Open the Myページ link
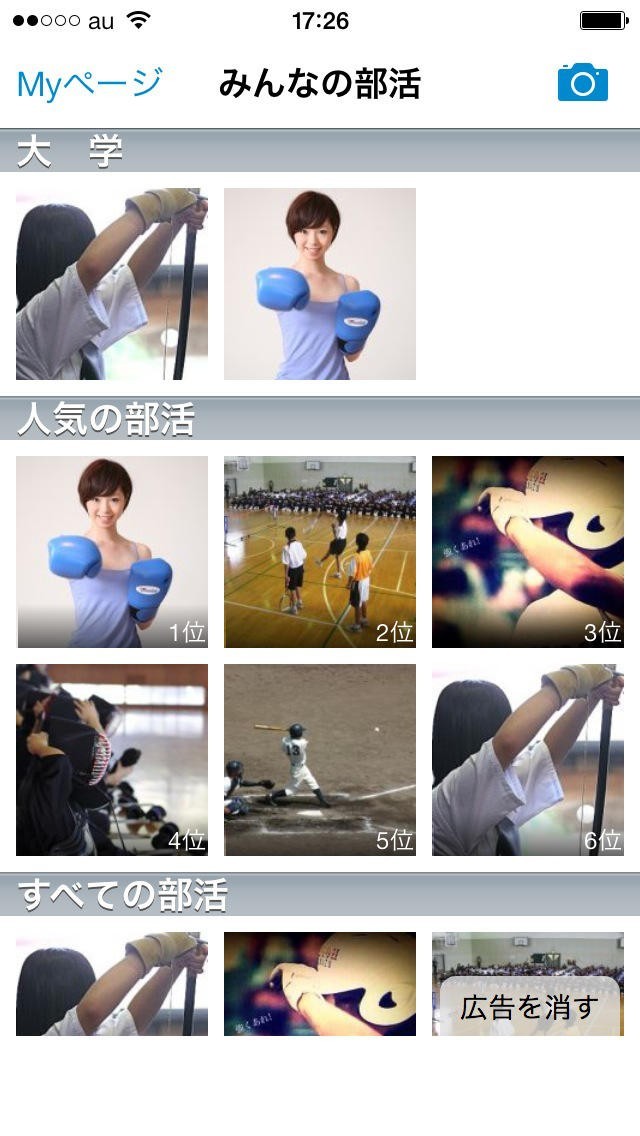 89,84
